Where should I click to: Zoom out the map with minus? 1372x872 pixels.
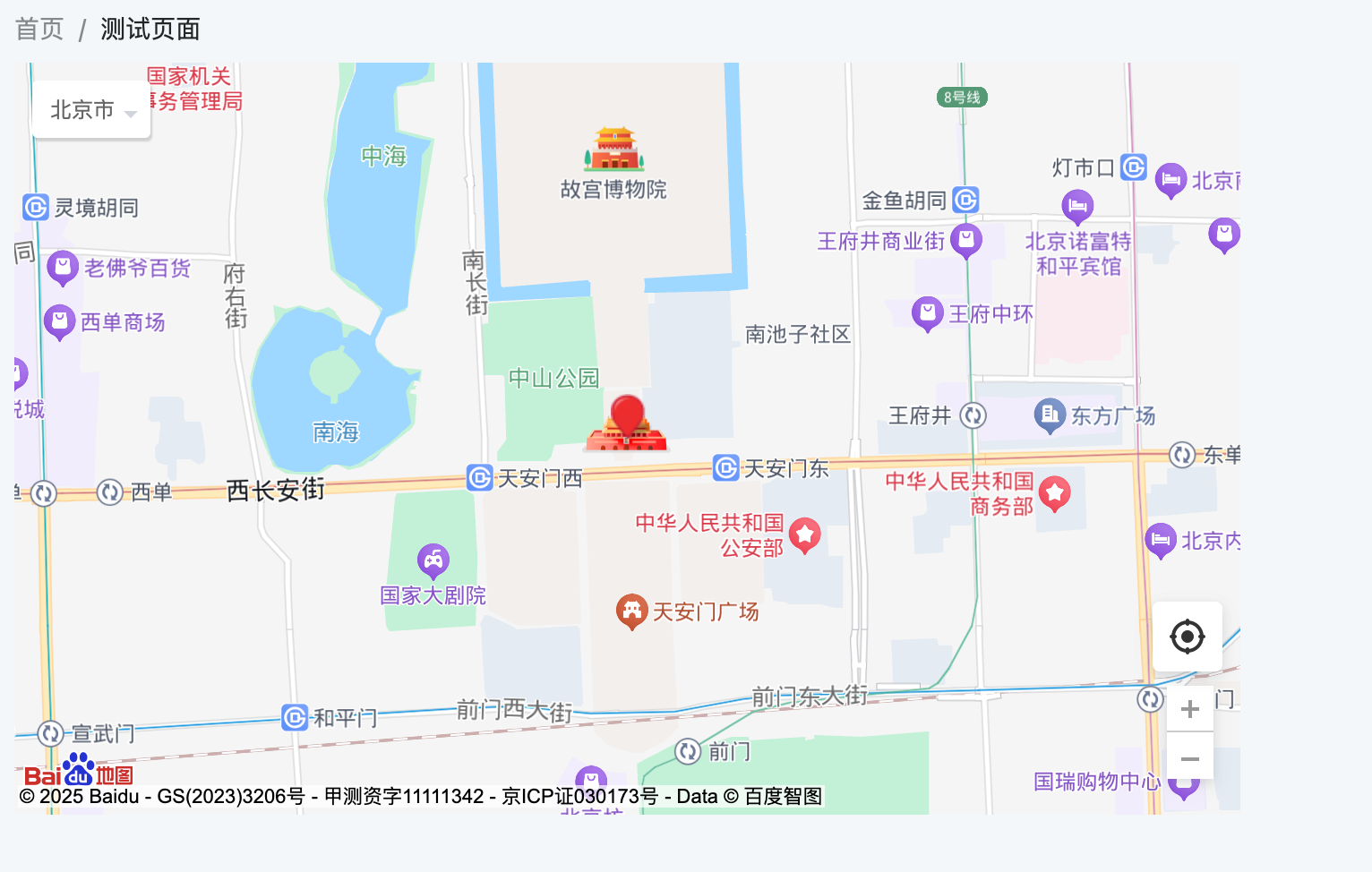coord(1189,758)
